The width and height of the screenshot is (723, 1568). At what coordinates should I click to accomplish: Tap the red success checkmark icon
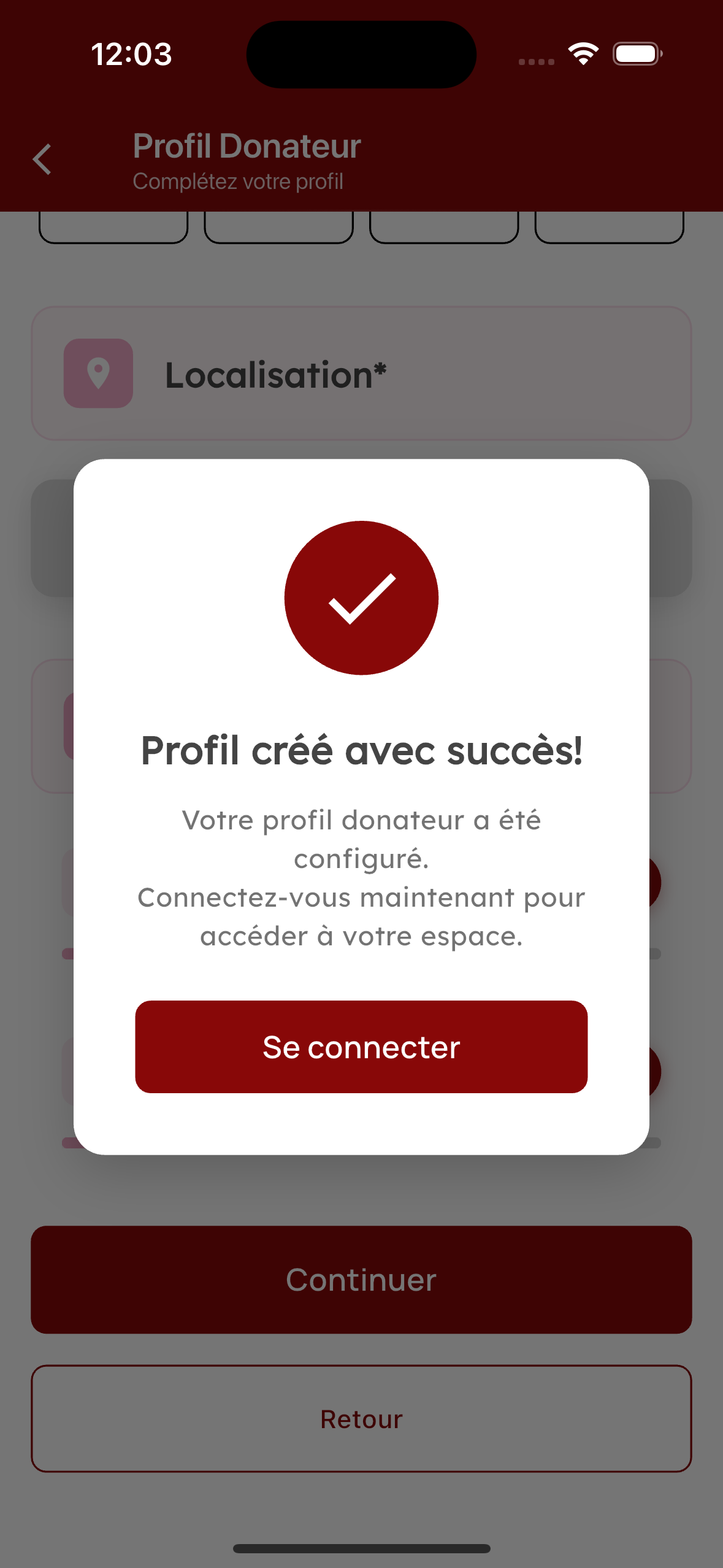coord(361,596)
